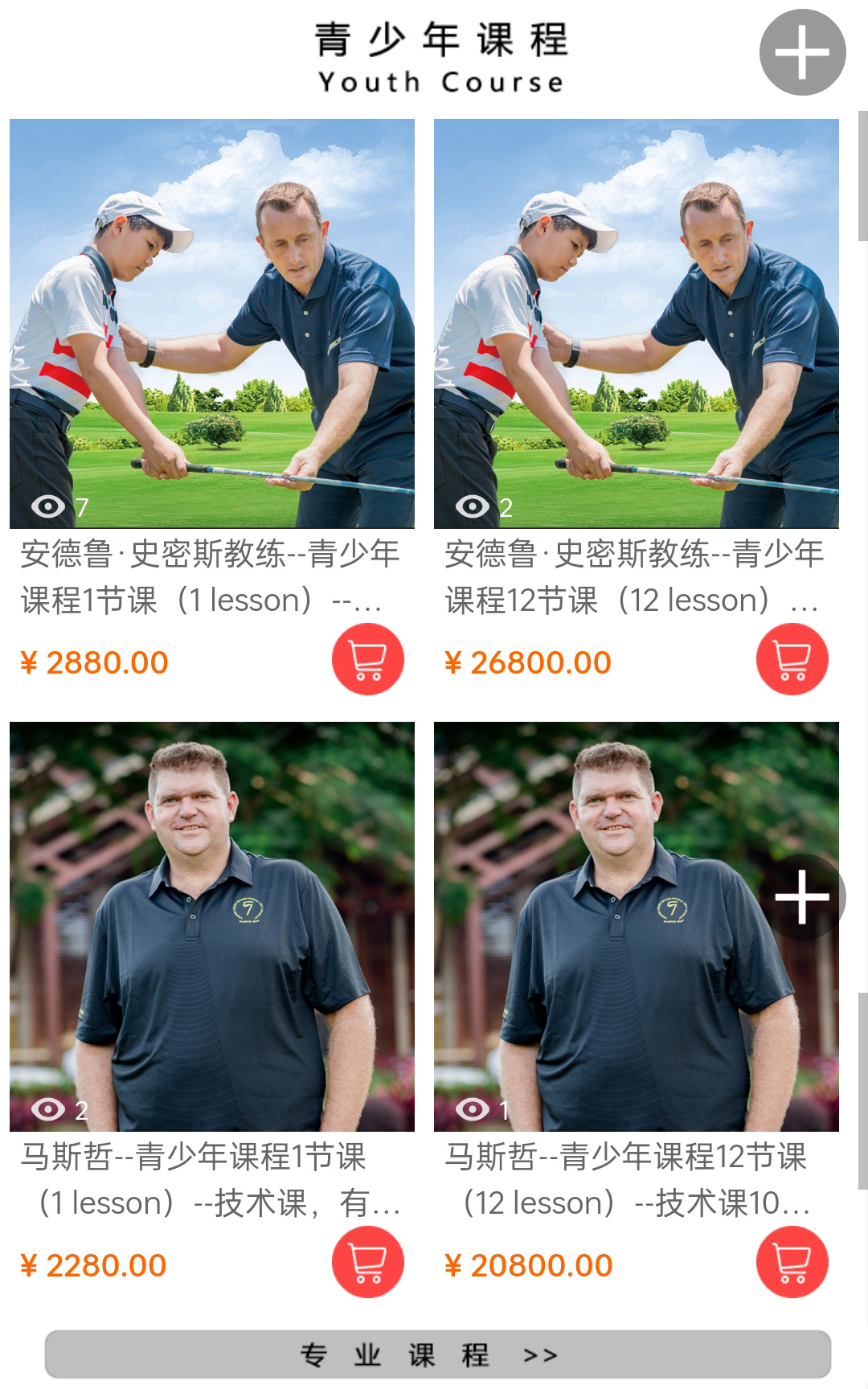The width and height of the screenshot is (868, 1389).
Task: Add the ¥20800.00 course to cart
Action: point(792,1262)
